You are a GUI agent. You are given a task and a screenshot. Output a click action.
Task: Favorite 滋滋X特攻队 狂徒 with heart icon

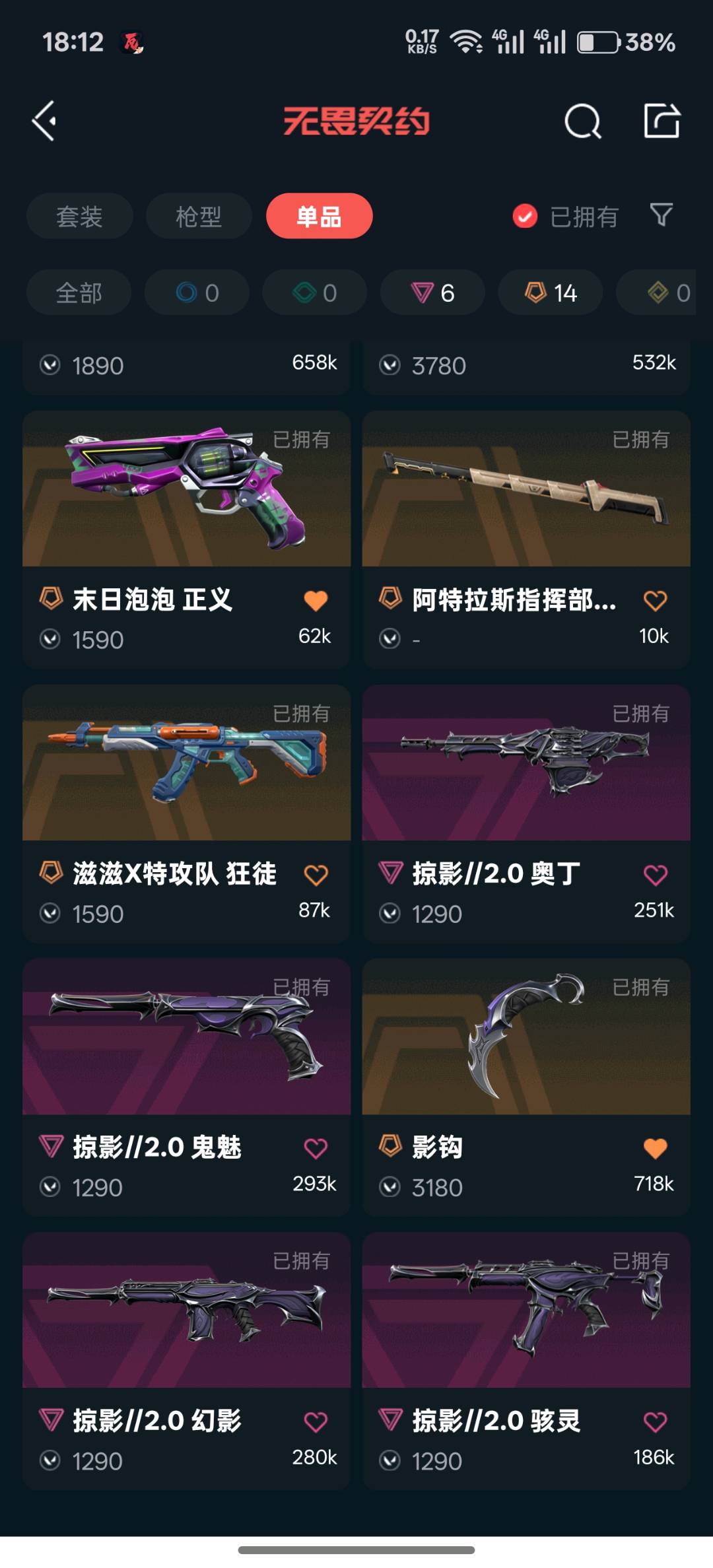316,875
